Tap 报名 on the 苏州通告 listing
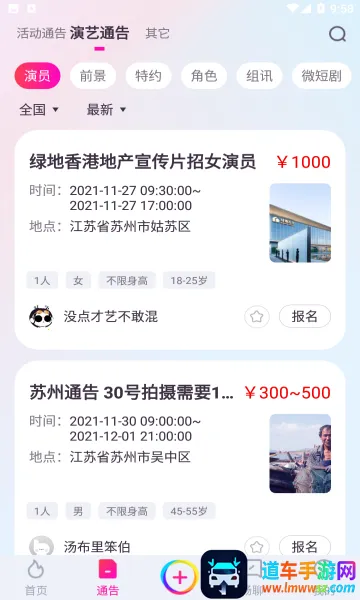 [x=305, y=546]
